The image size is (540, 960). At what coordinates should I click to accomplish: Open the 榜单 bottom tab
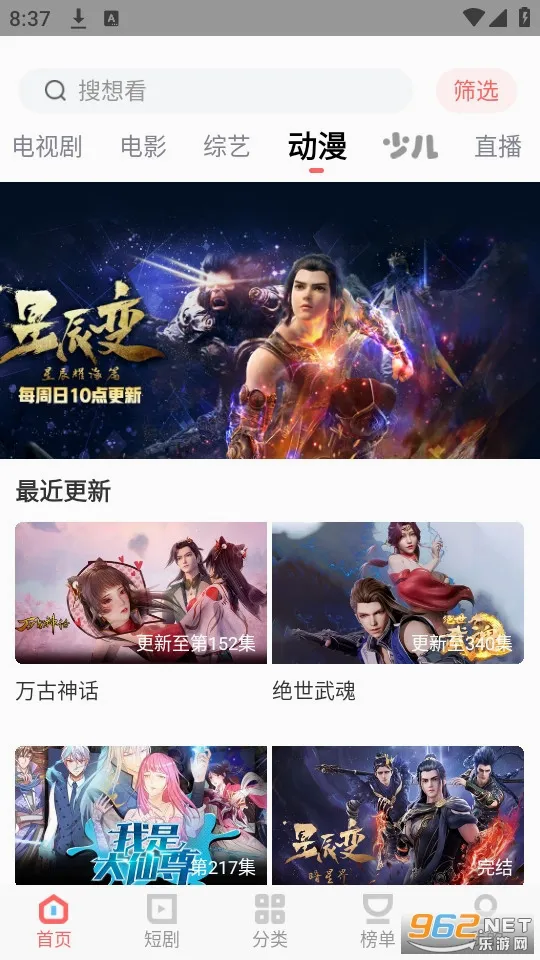point(377,921)
